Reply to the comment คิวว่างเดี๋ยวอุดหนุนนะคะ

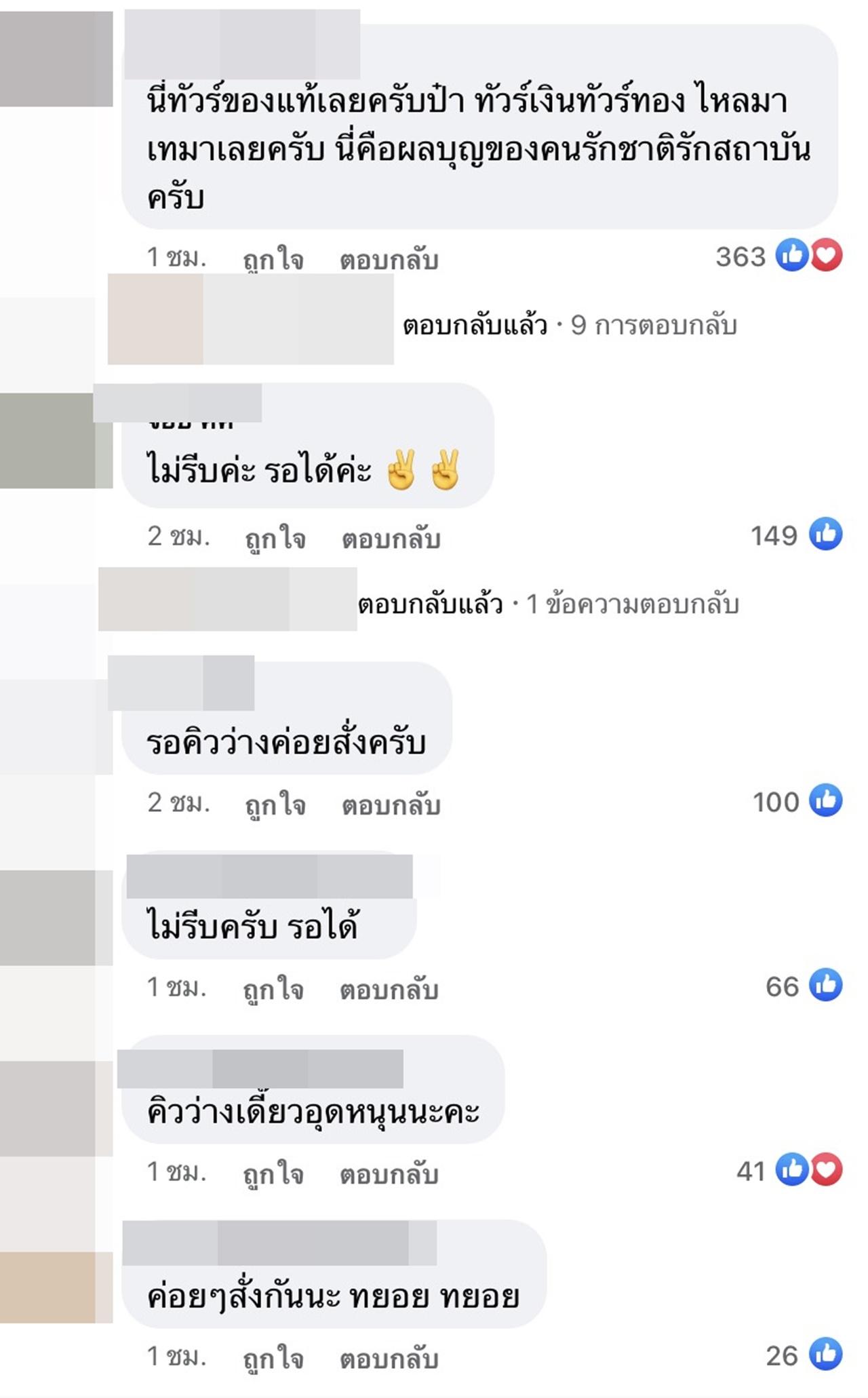point(389,1173)
